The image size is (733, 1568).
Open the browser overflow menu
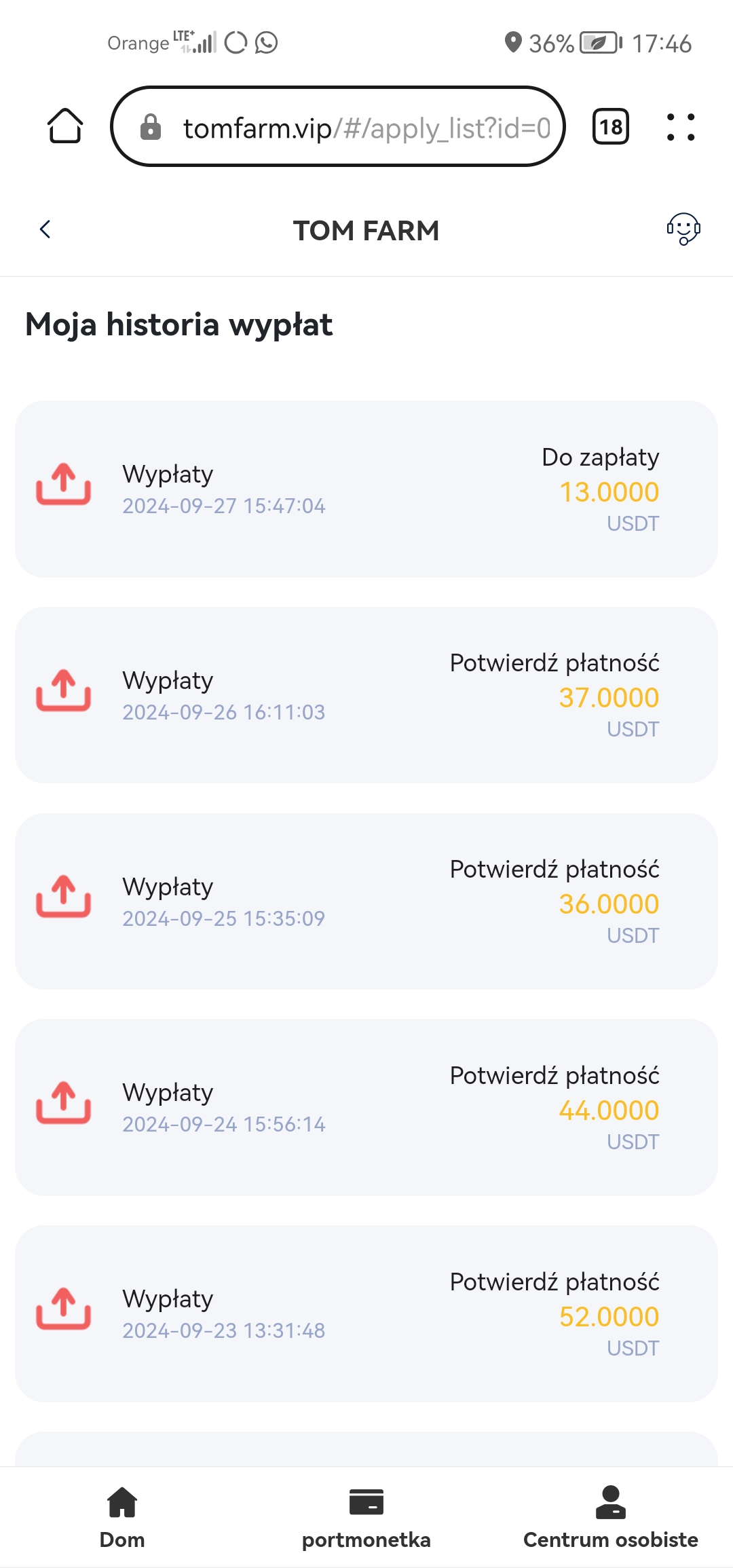681,126
